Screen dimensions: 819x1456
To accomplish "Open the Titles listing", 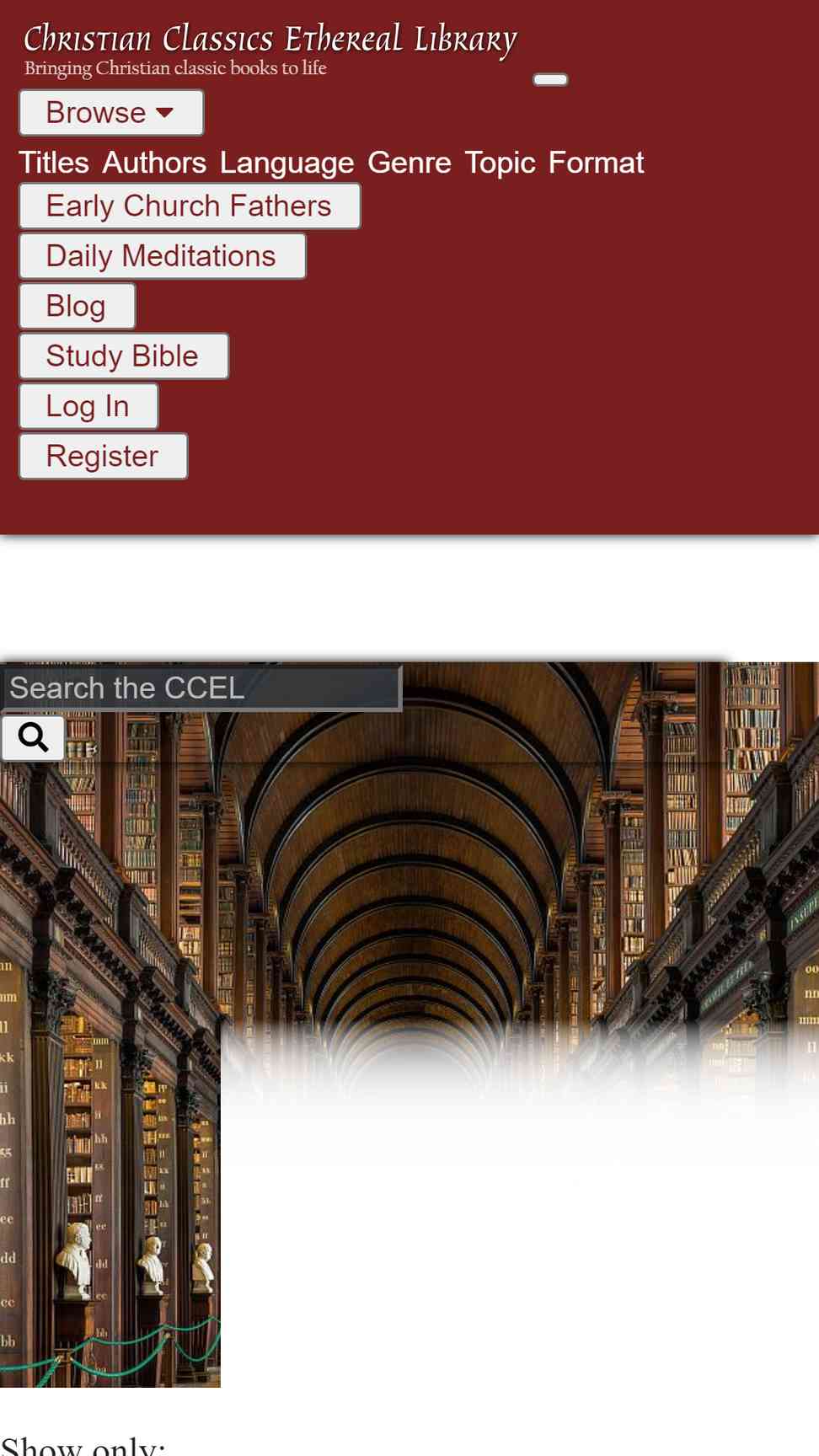I will click(x=54, y=163).
